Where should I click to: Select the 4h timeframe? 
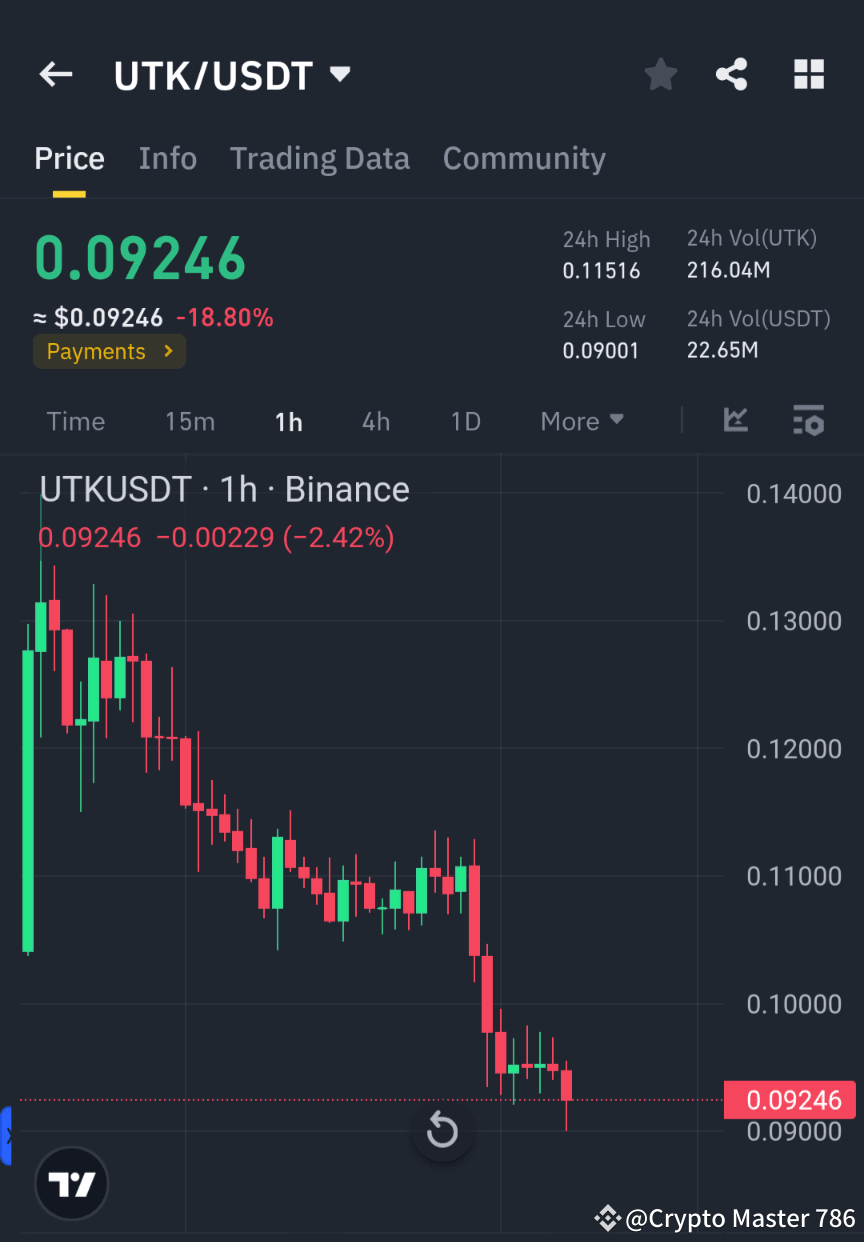[376, 421]
